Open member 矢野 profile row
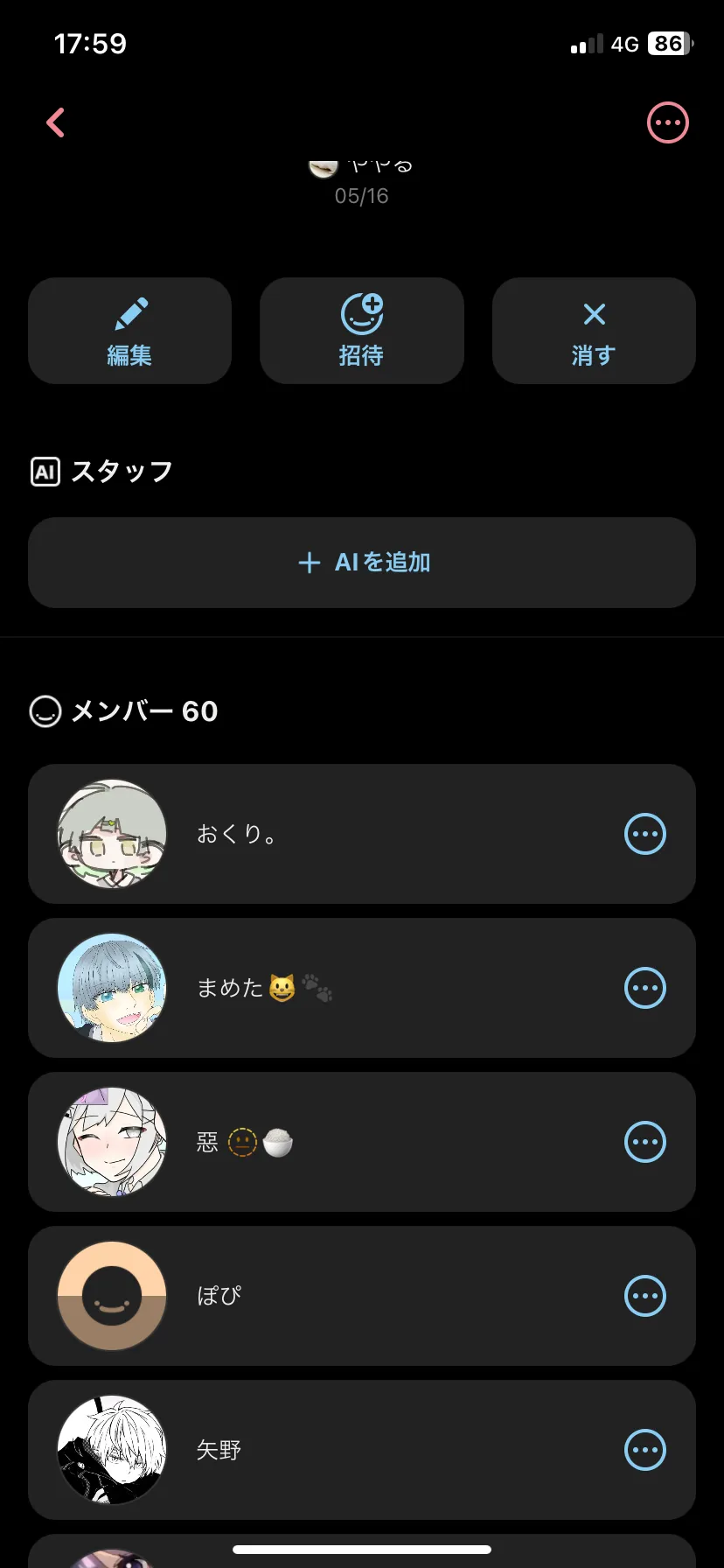This screenshot has width=724, height=1568. [362, 1450]
